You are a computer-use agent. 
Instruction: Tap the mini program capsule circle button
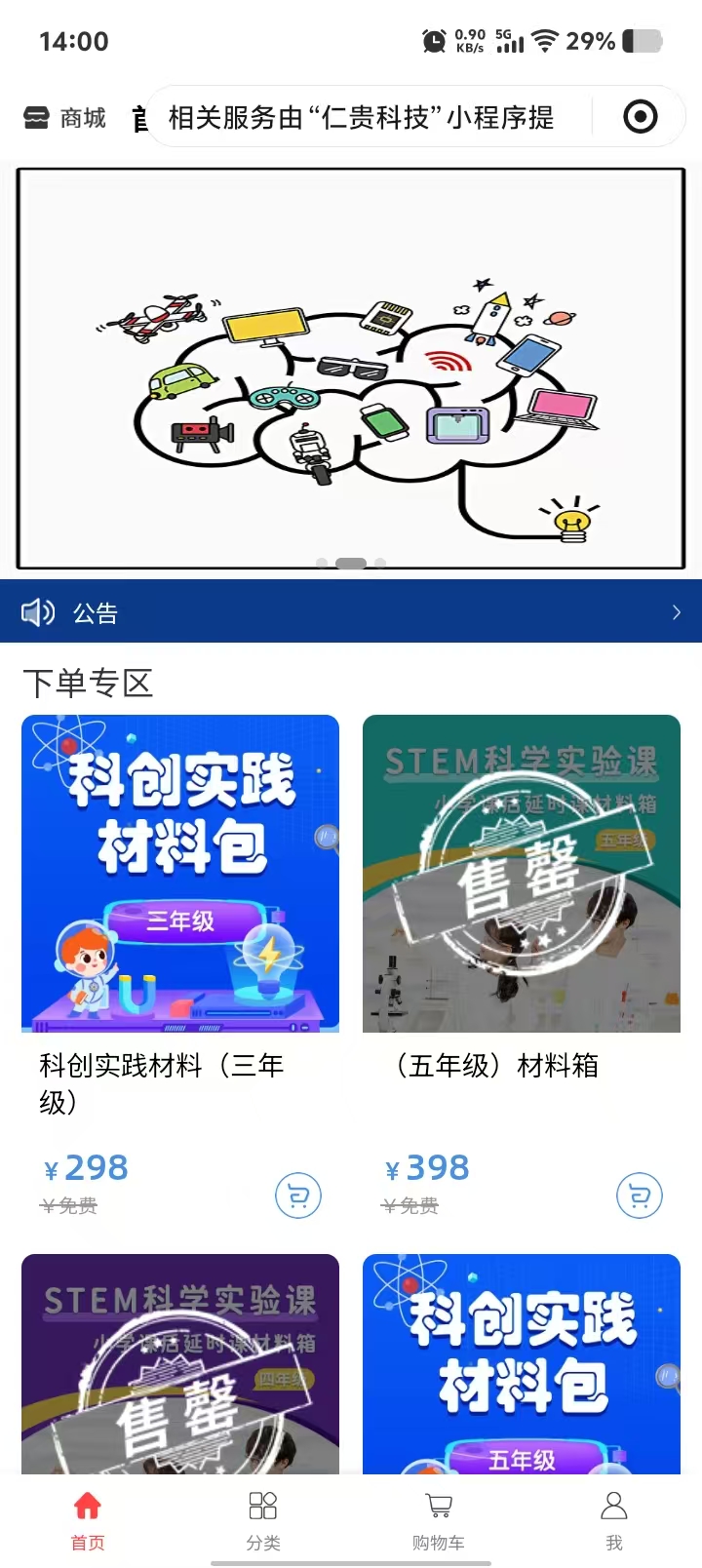pos(640,117)
